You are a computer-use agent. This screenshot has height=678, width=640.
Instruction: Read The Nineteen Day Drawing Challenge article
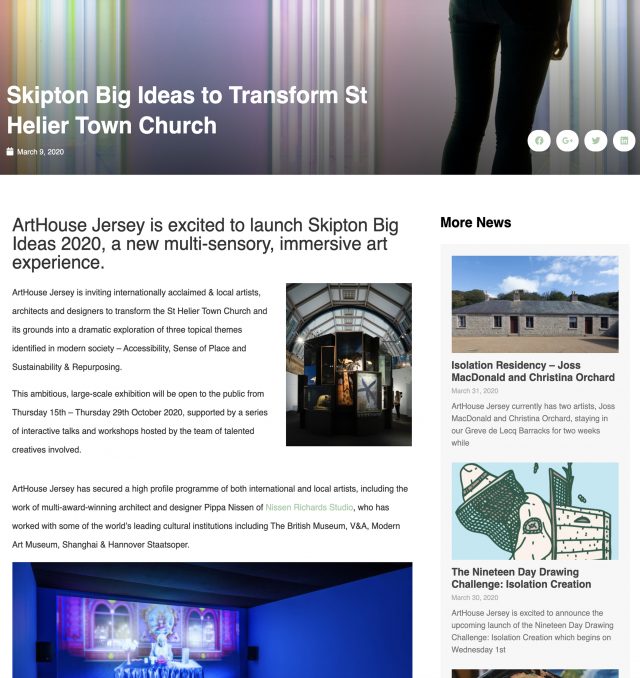coord(521,578)
